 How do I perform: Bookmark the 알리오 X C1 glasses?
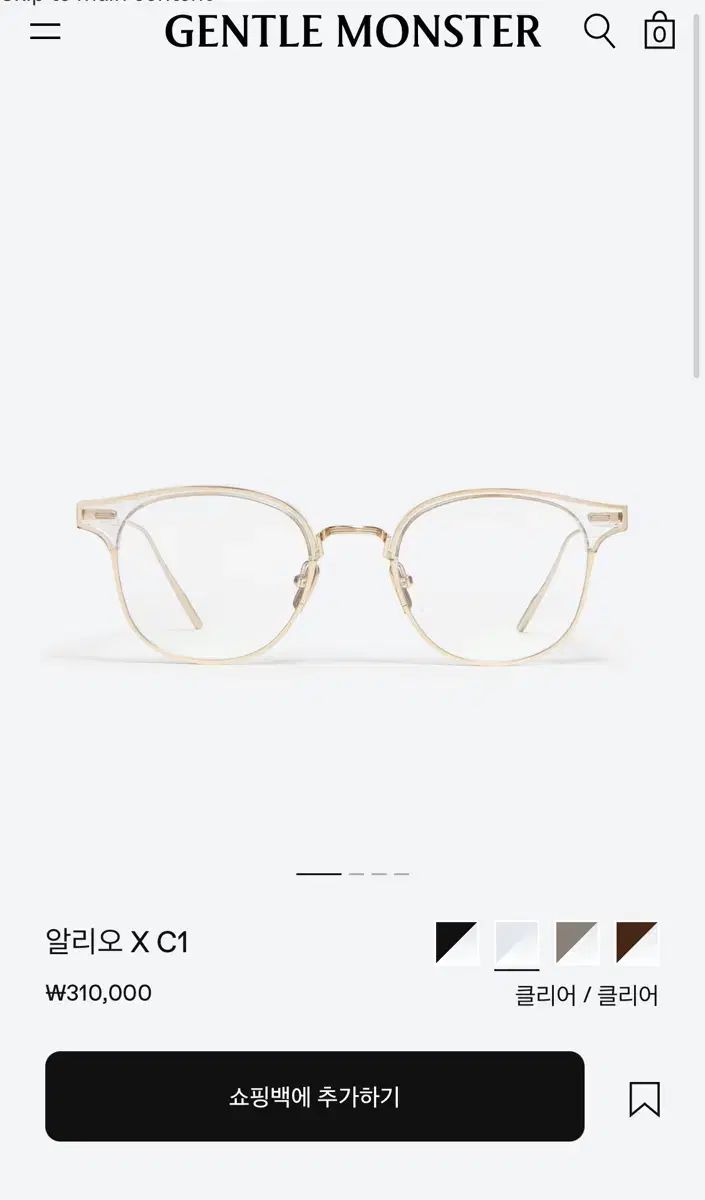click(644, 1098)
